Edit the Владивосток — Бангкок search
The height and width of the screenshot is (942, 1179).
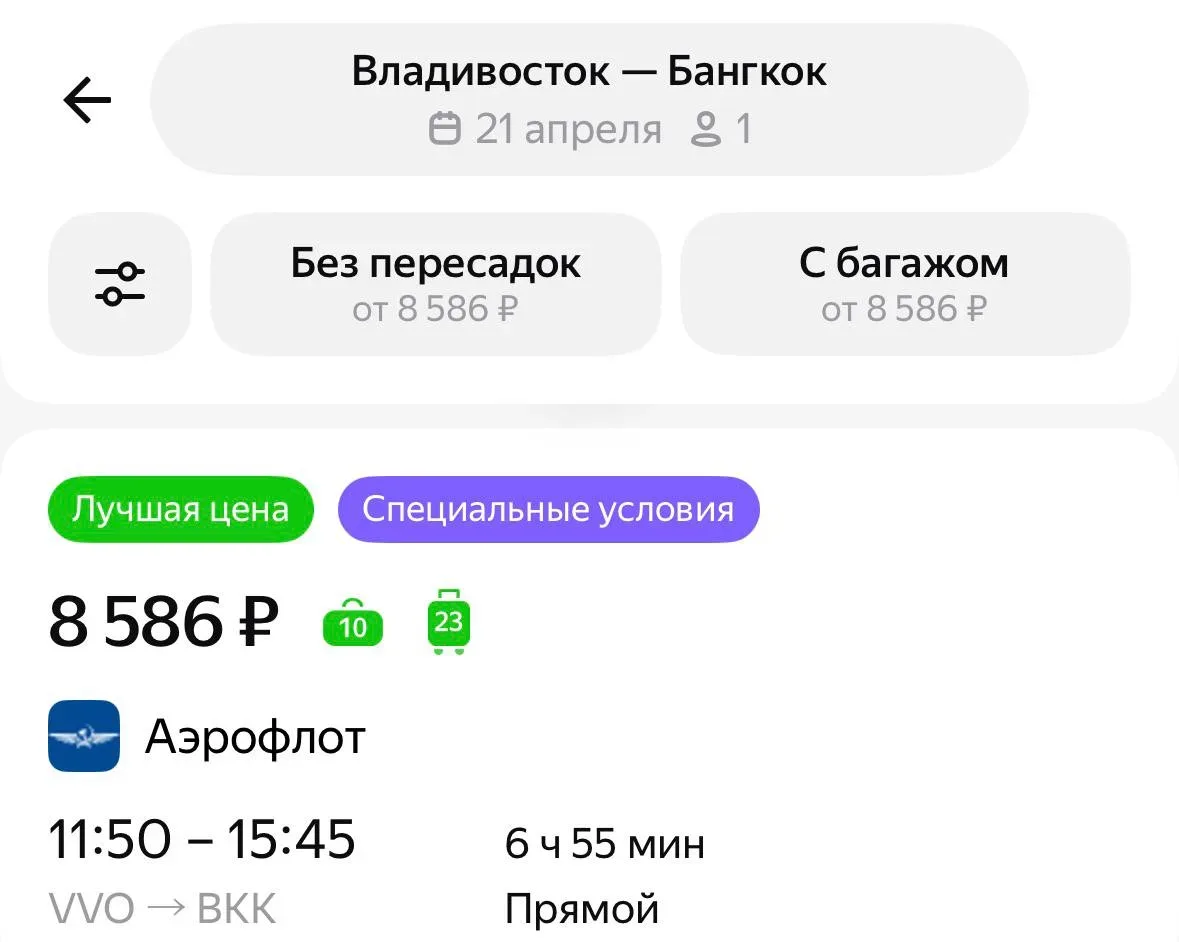(x=588, y=100)
